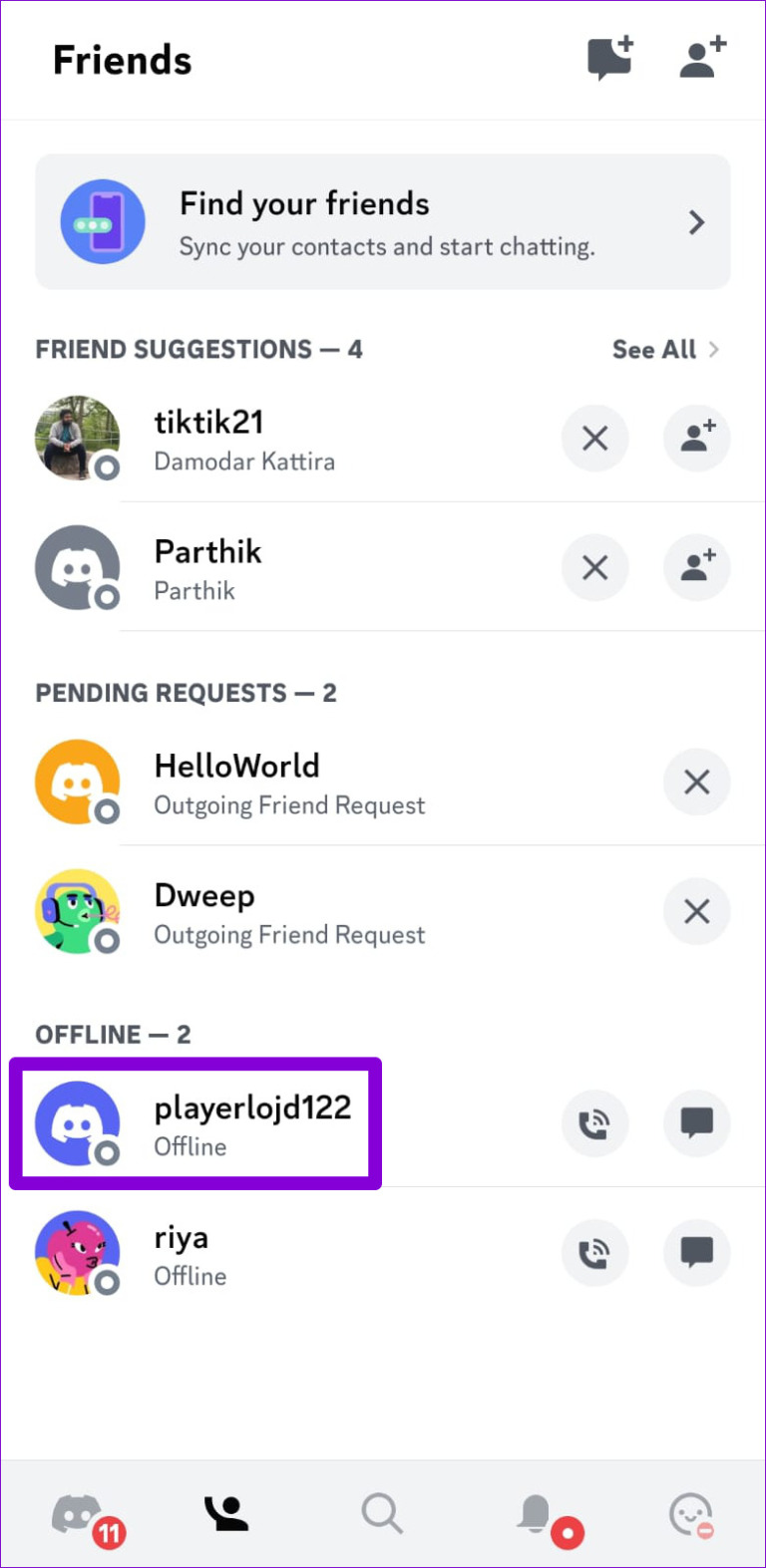Add Parthik as a friend
766x1568 pixels.
(x=696, y=567)
